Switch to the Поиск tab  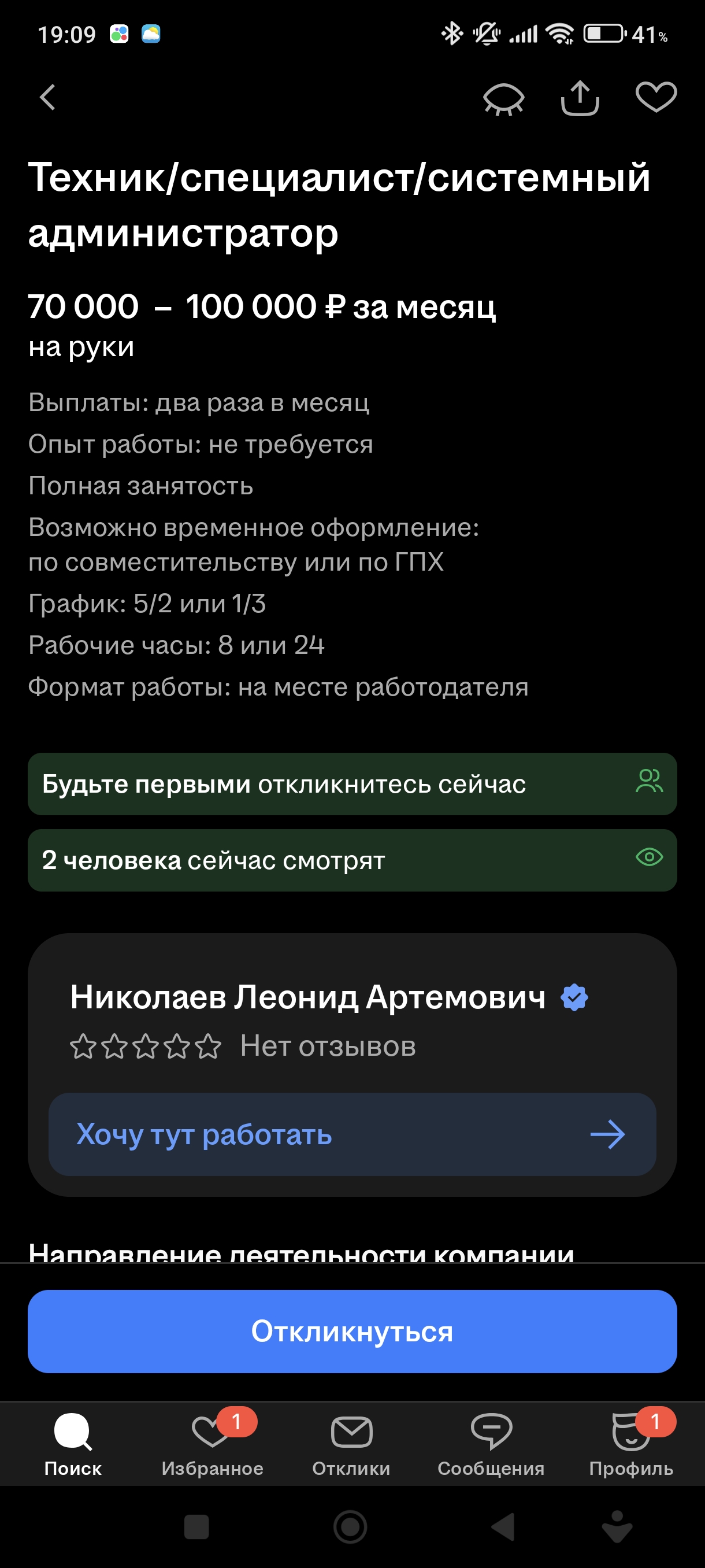click(72, 1444)
